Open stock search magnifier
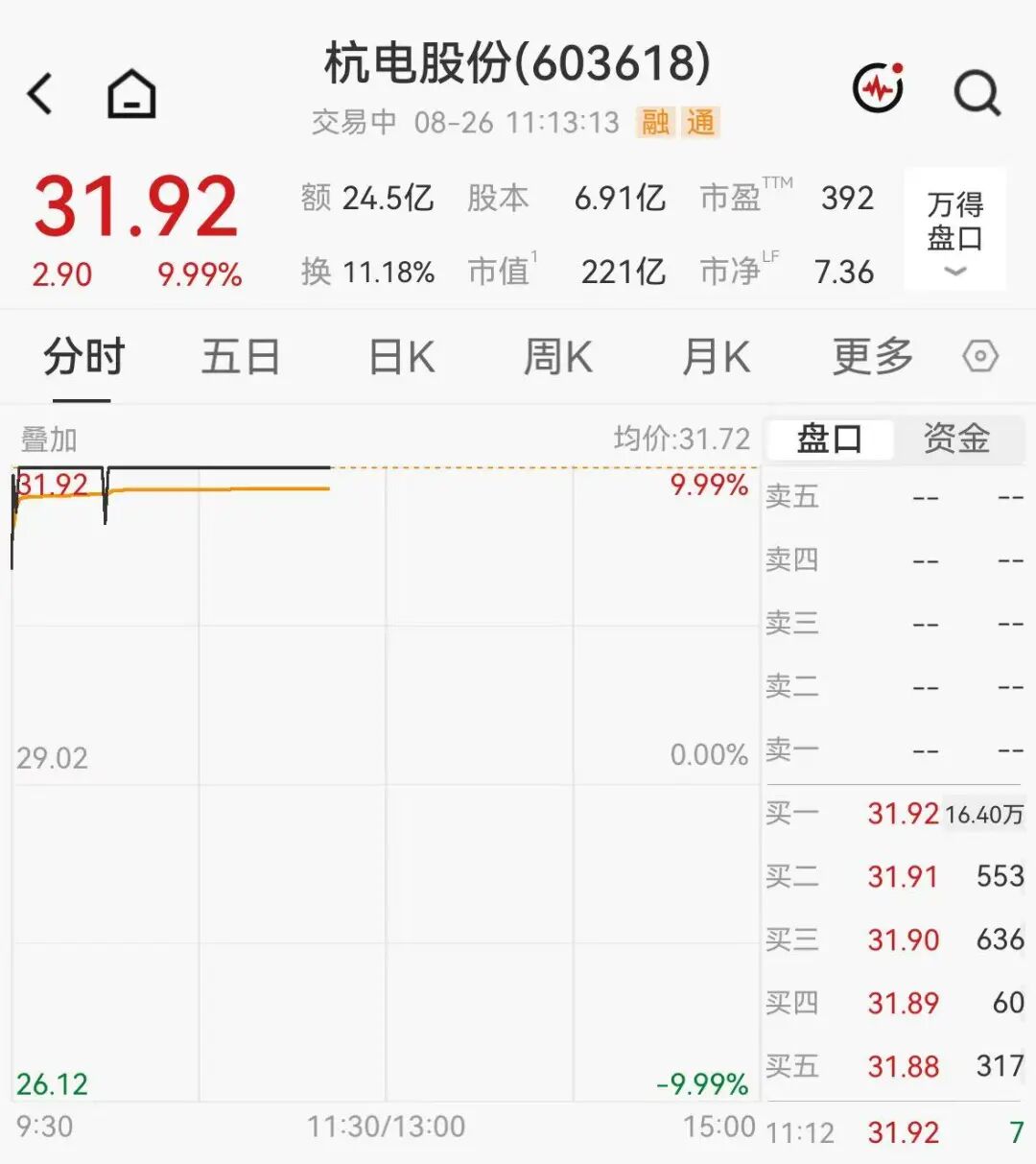The height and width of the screenshot is (1164, 1036). (x=977, y=93)
